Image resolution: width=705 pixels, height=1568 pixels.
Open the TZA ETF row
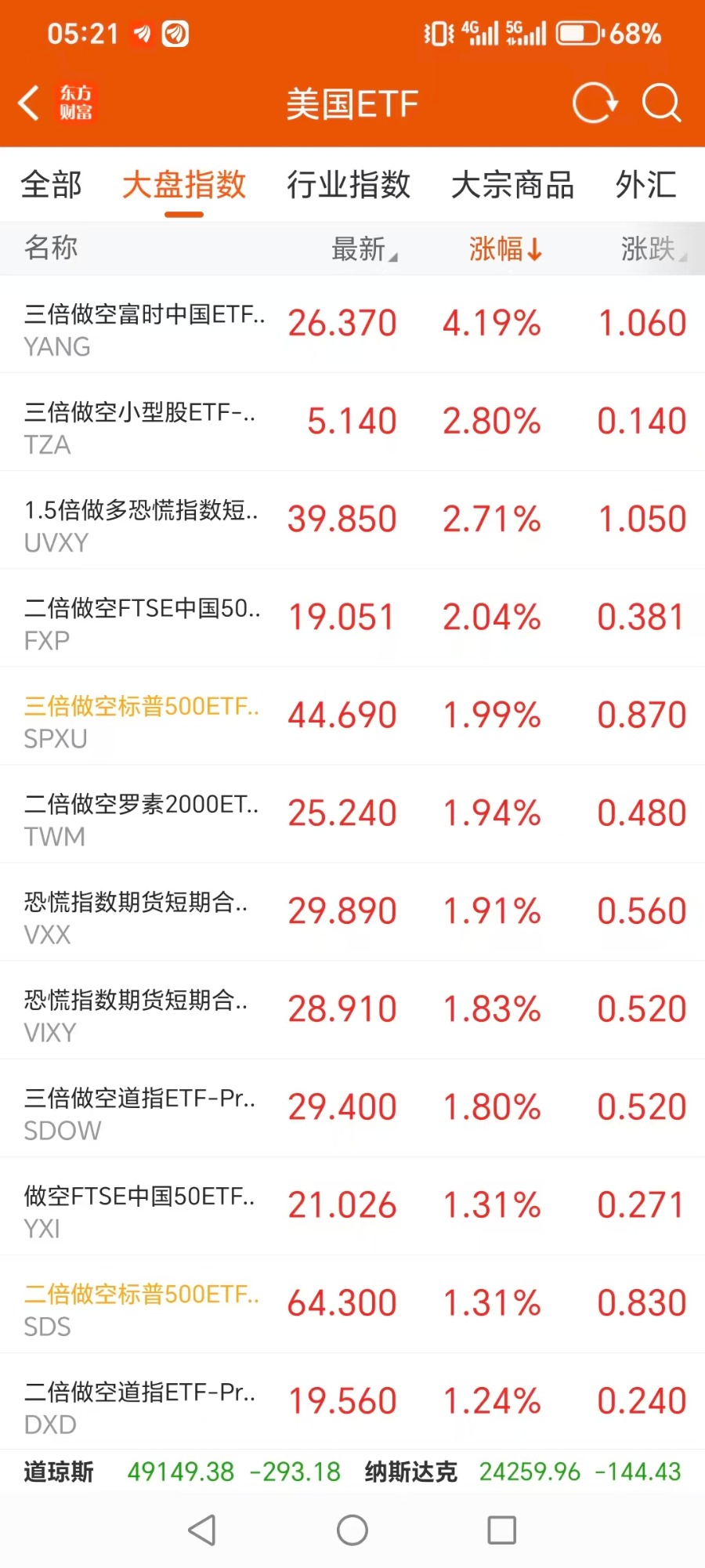click(x=352, y=422)
